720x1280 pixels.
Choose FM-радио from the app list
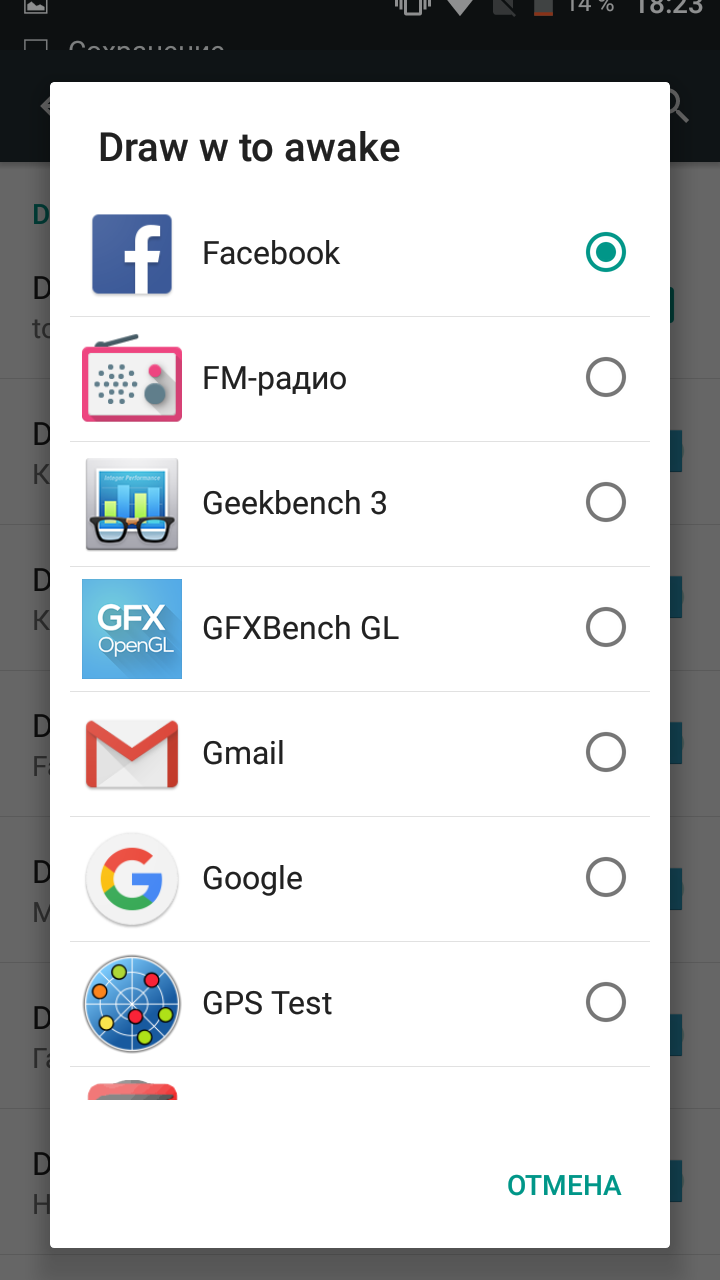(360, 379)
